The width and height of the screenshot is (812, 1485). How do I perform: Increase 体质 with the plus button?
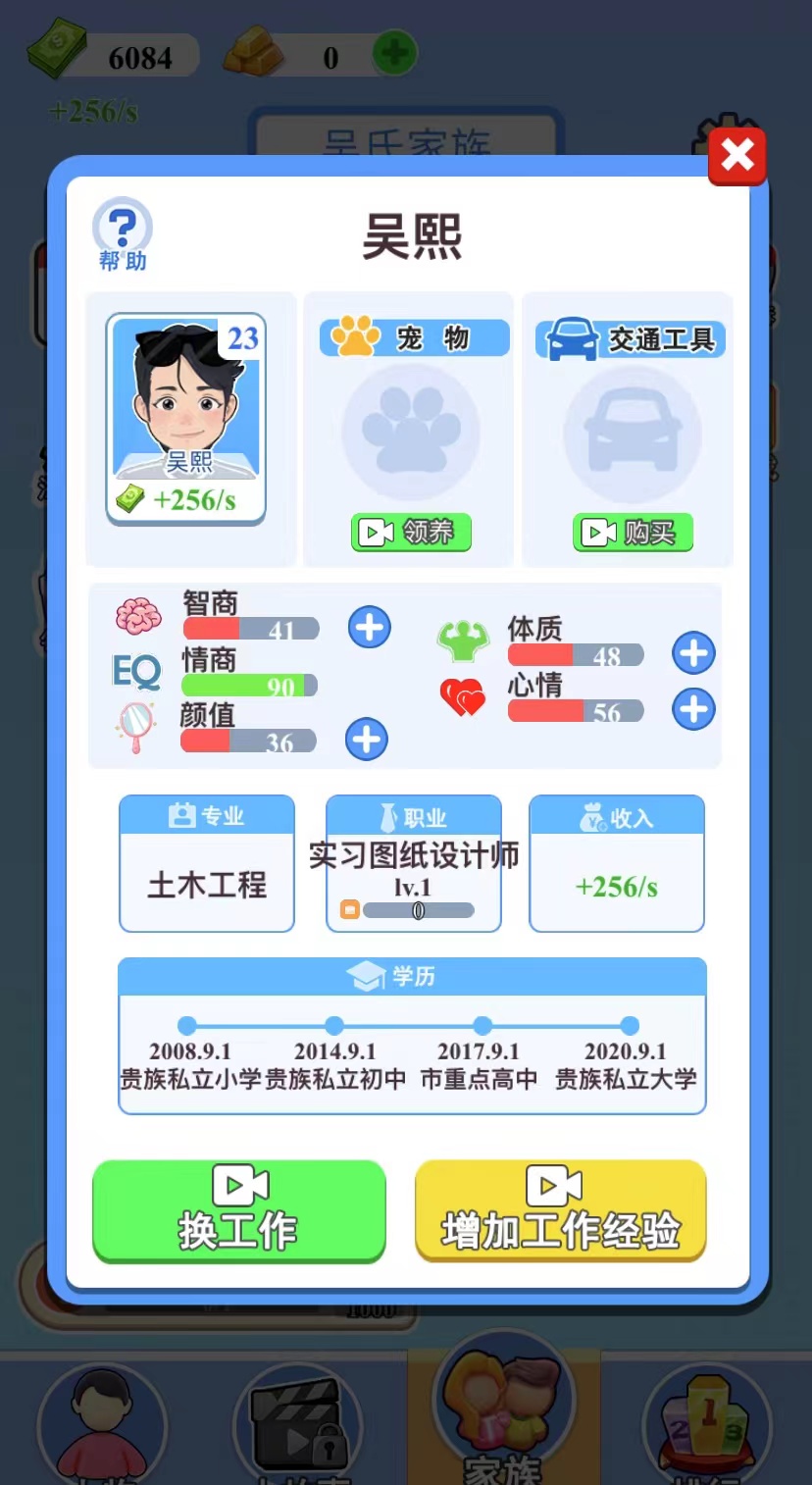click(x=693, y=653)
